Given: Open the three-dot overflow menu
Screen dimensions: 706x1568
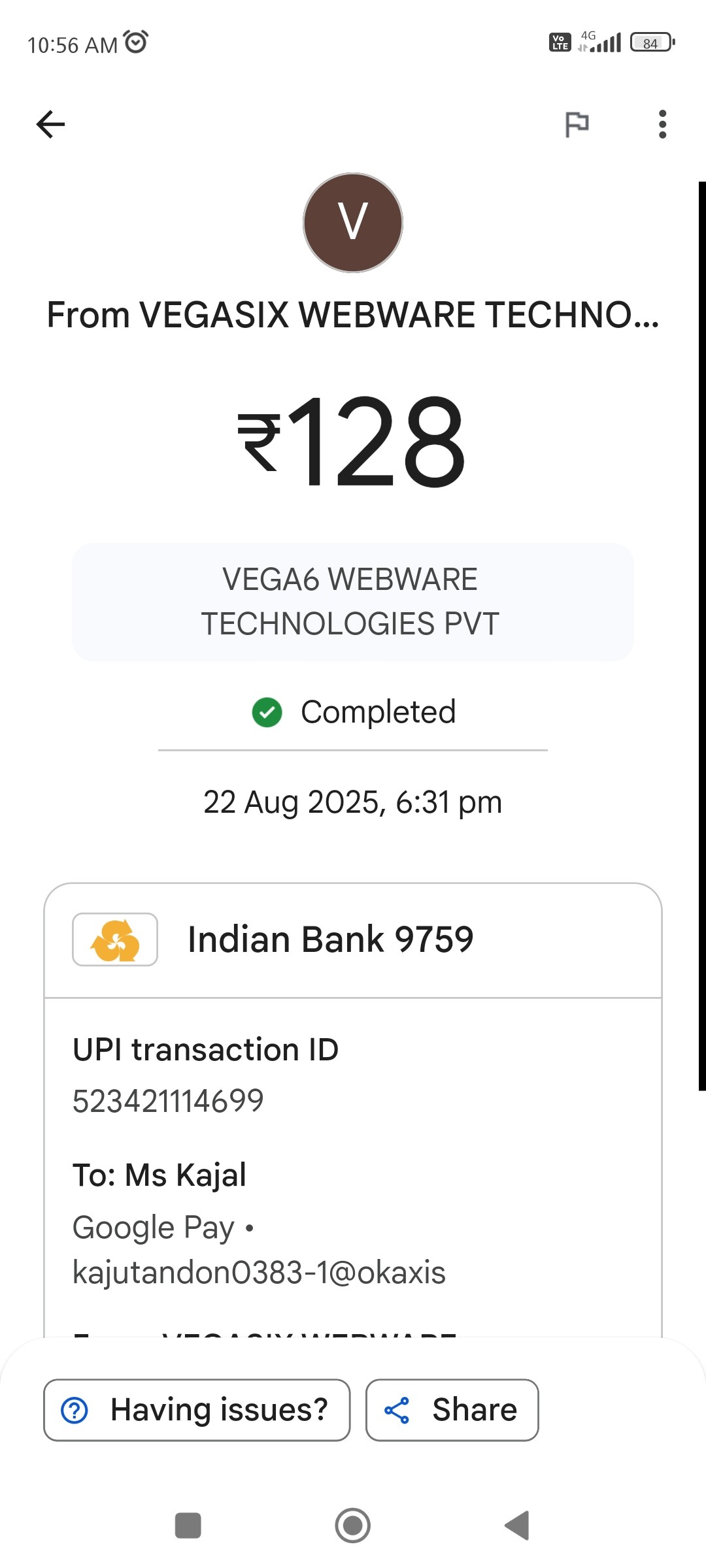Looking at the screenshot, I should pos(662,124).
